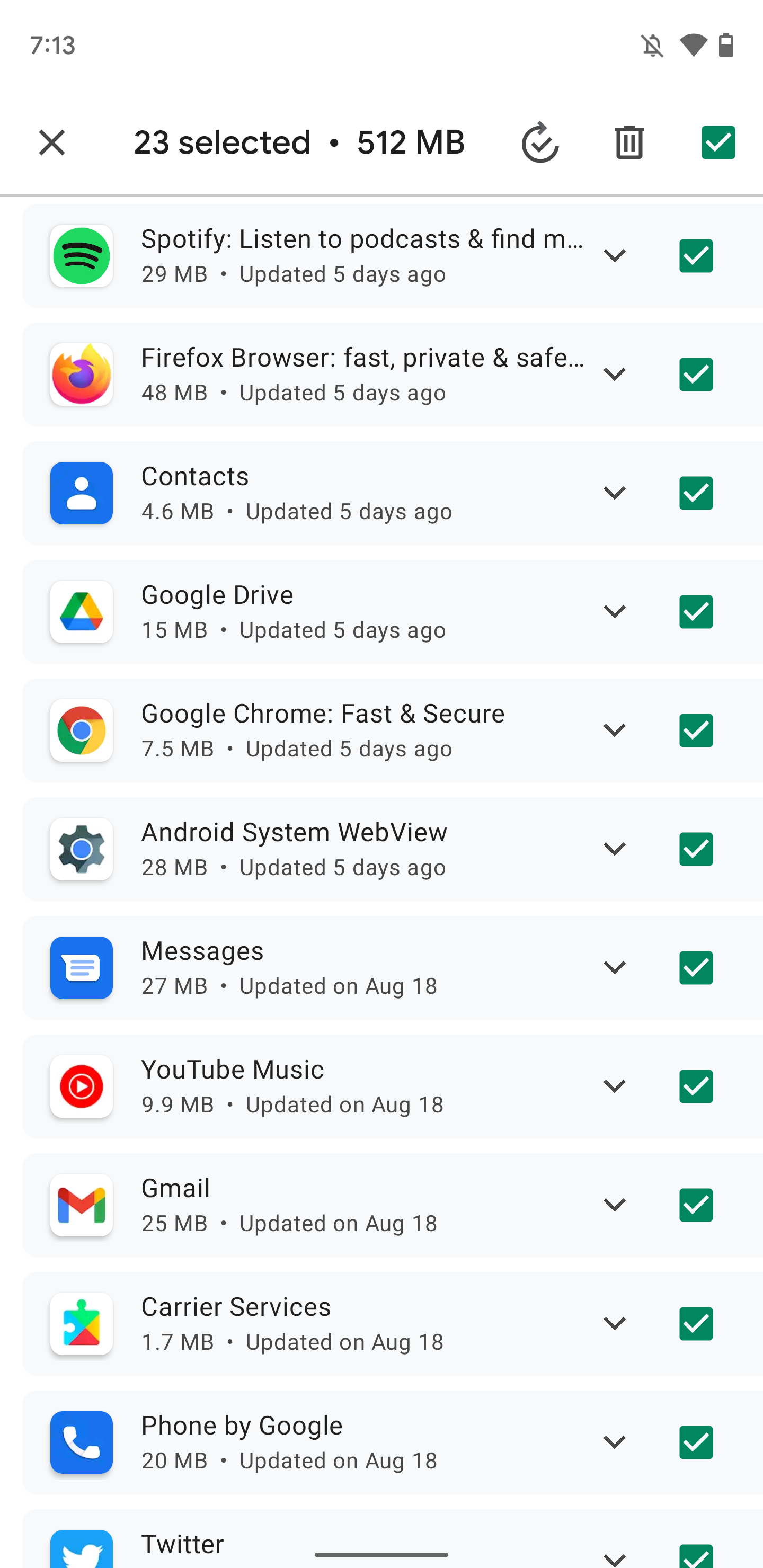Uncheck the Google Drive checkbox
Image resolution: width=763 pixels, height=1568 pixels.
[695, 612]
